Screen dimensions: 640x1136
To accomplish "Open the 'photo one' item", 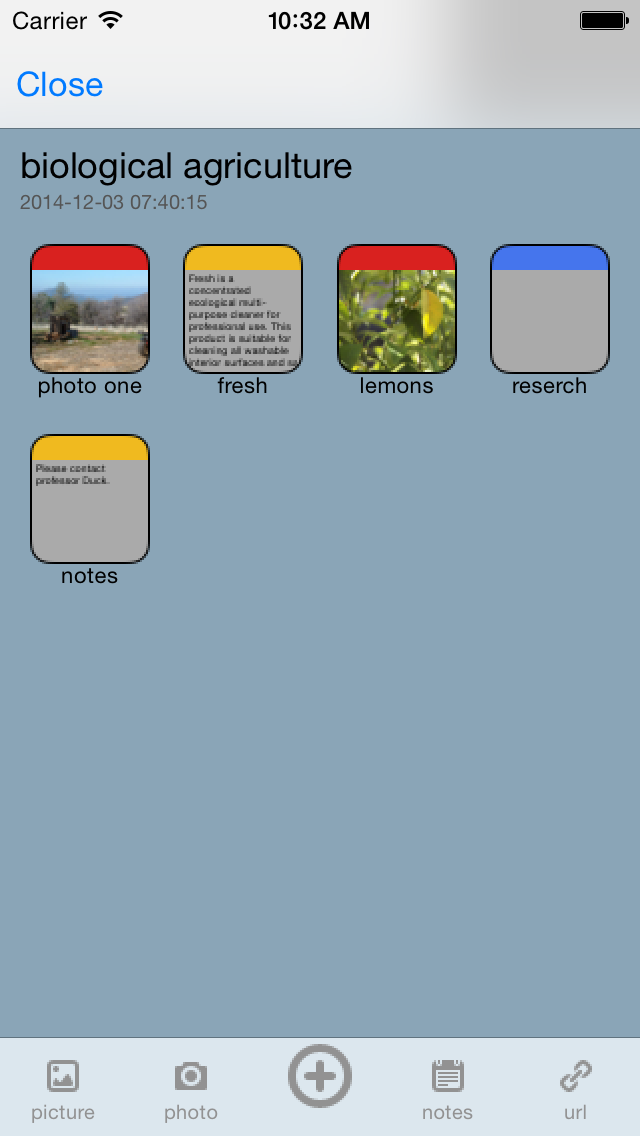I will (90, 310).
